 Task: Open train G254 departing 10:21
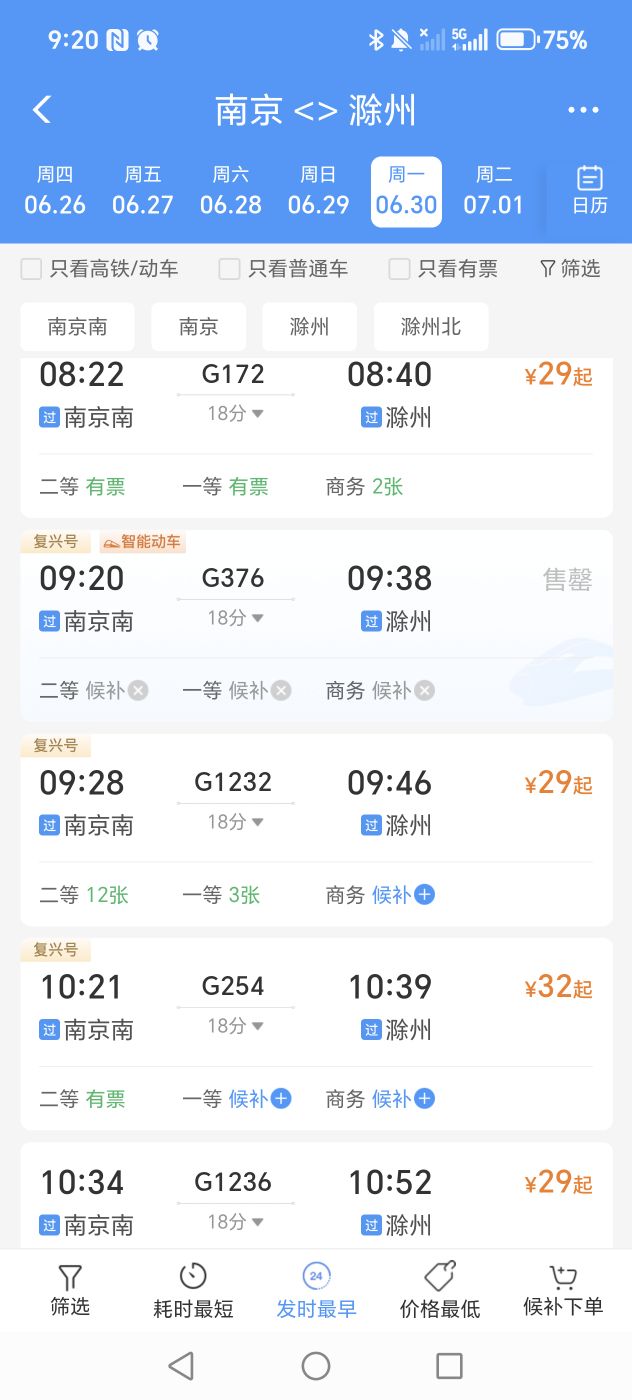(x=316, y=1034)
